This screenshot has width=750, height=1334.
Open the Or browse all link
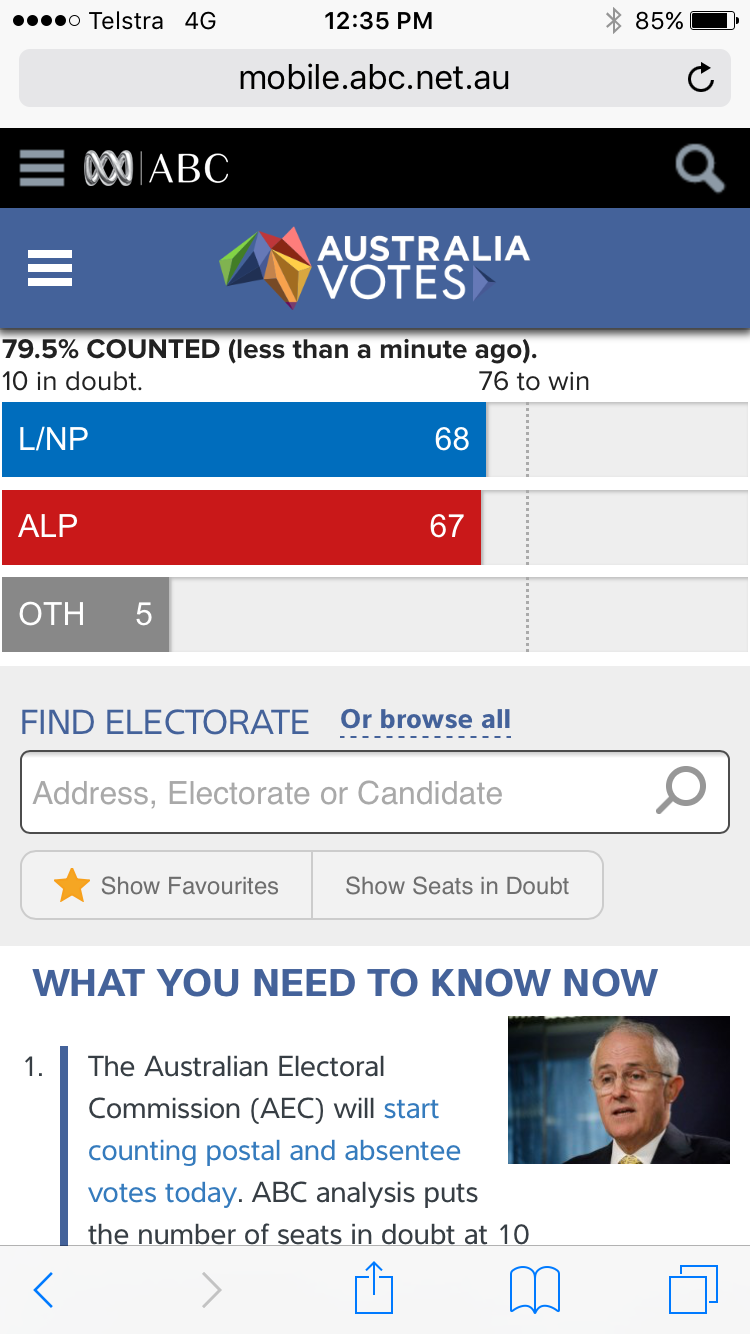pos(425,720)
